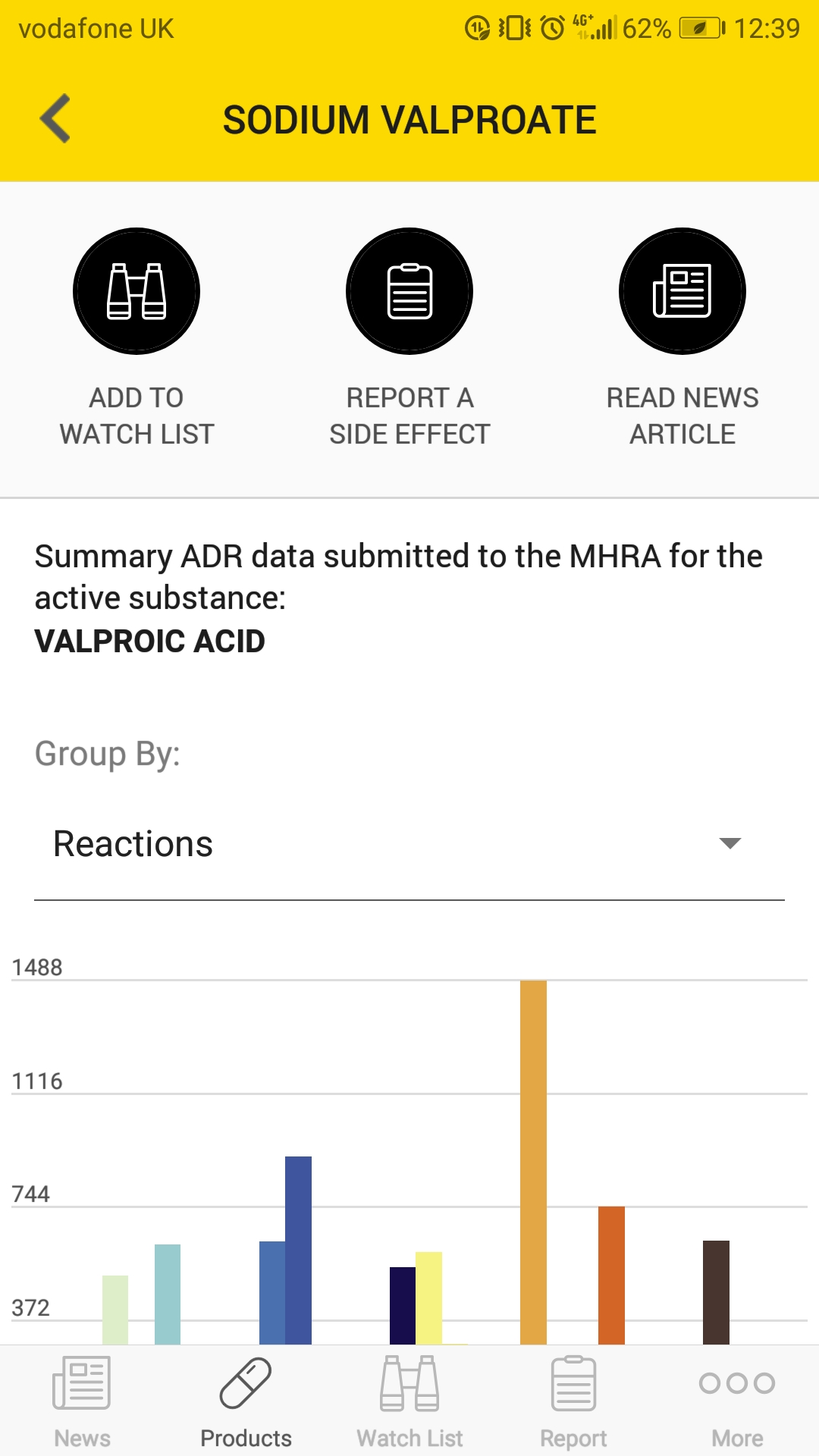Screen dimensions: 819x1456
Task: Go to the Watch List tab
Action: (409, 1401)
